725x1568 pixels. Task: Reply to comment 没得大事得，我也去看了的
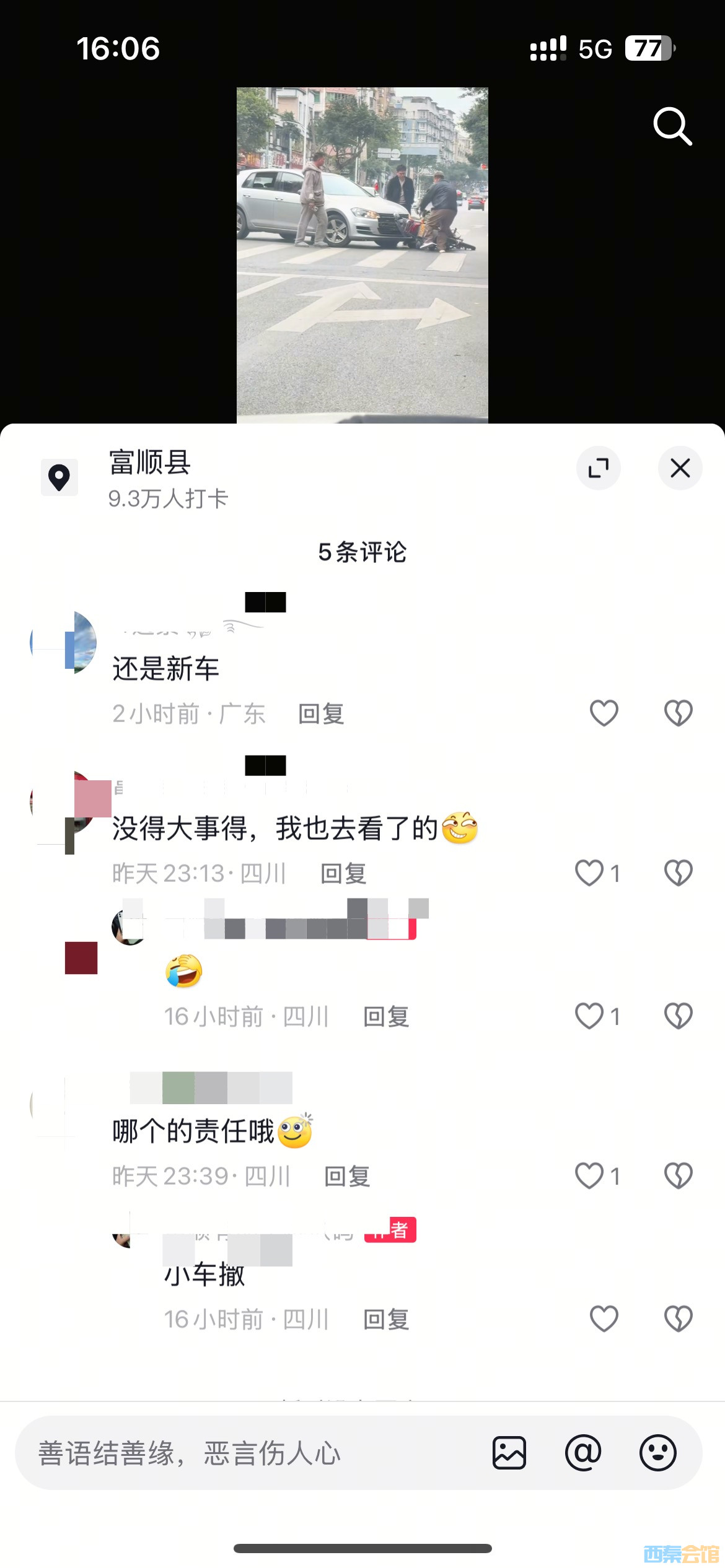(343, 874)
